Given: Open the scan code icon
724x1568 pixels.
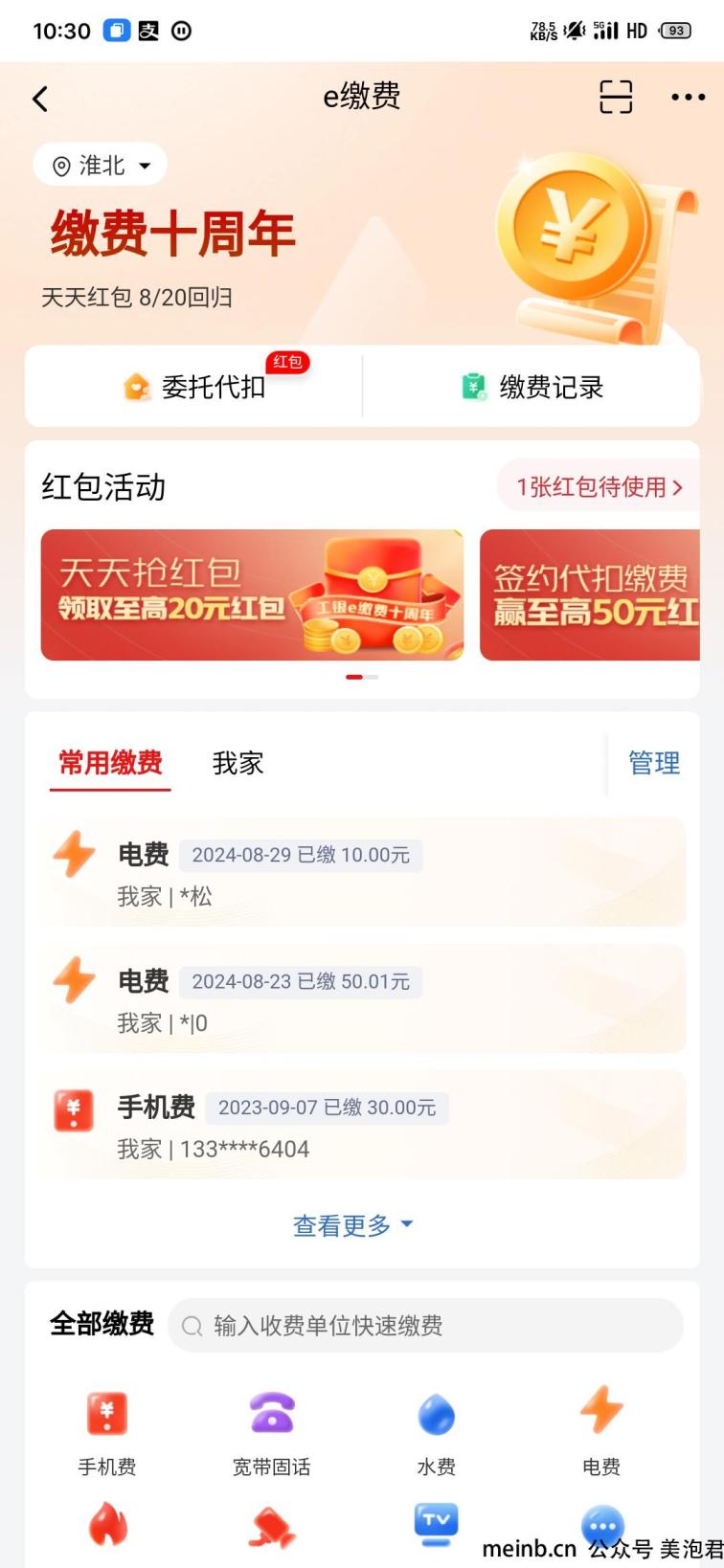Looking at the screenshot, I should 615,97.
